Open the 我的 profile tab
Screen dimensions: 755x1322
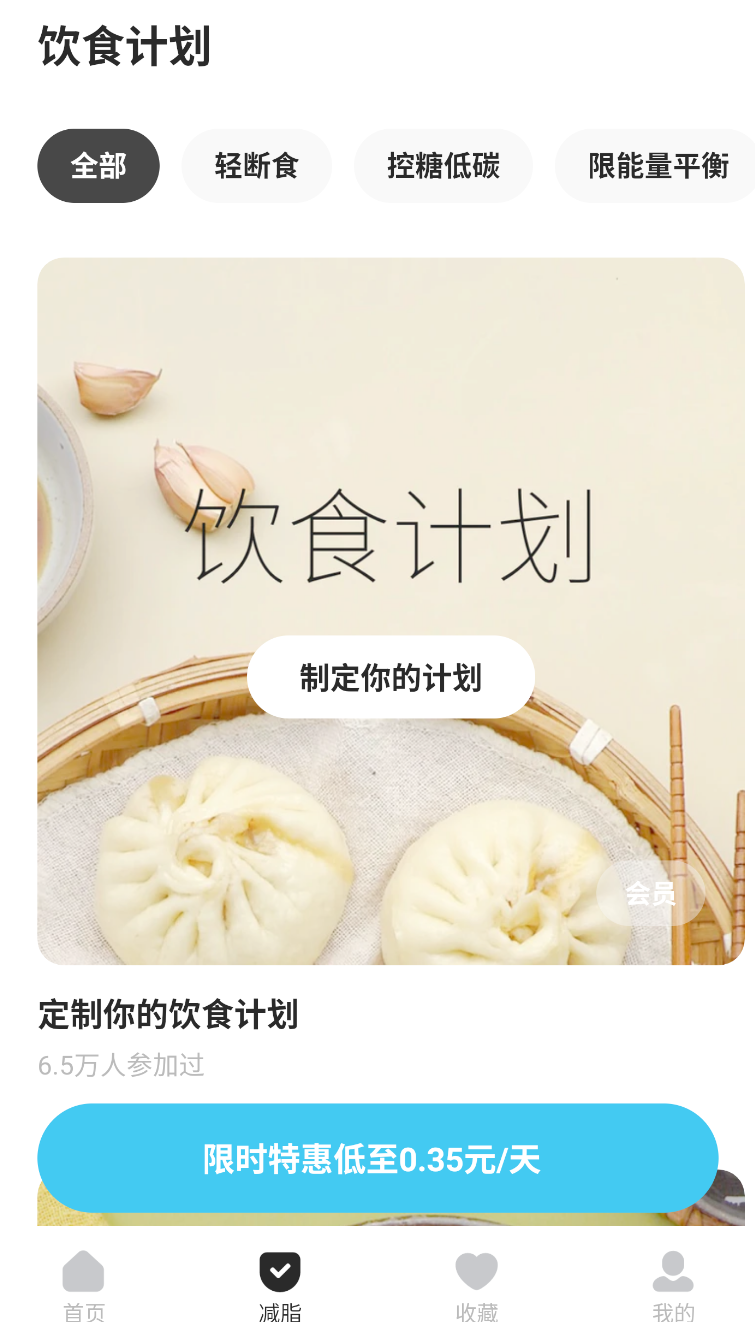pos(673,1287)
